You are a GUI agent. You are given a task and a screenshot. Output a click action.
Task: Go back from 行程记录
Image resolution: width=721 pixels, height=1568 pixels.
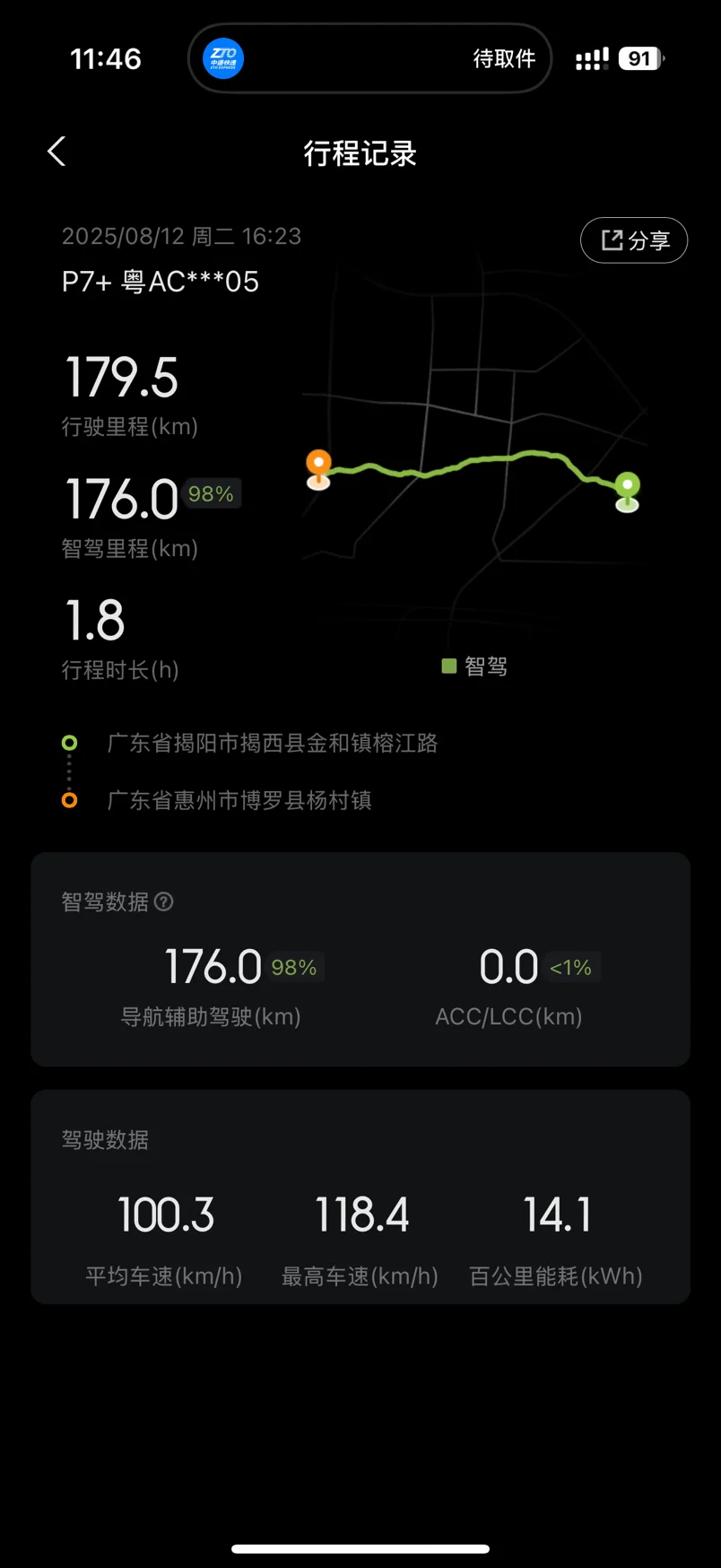pyautogui.click(x=56, y=152)
